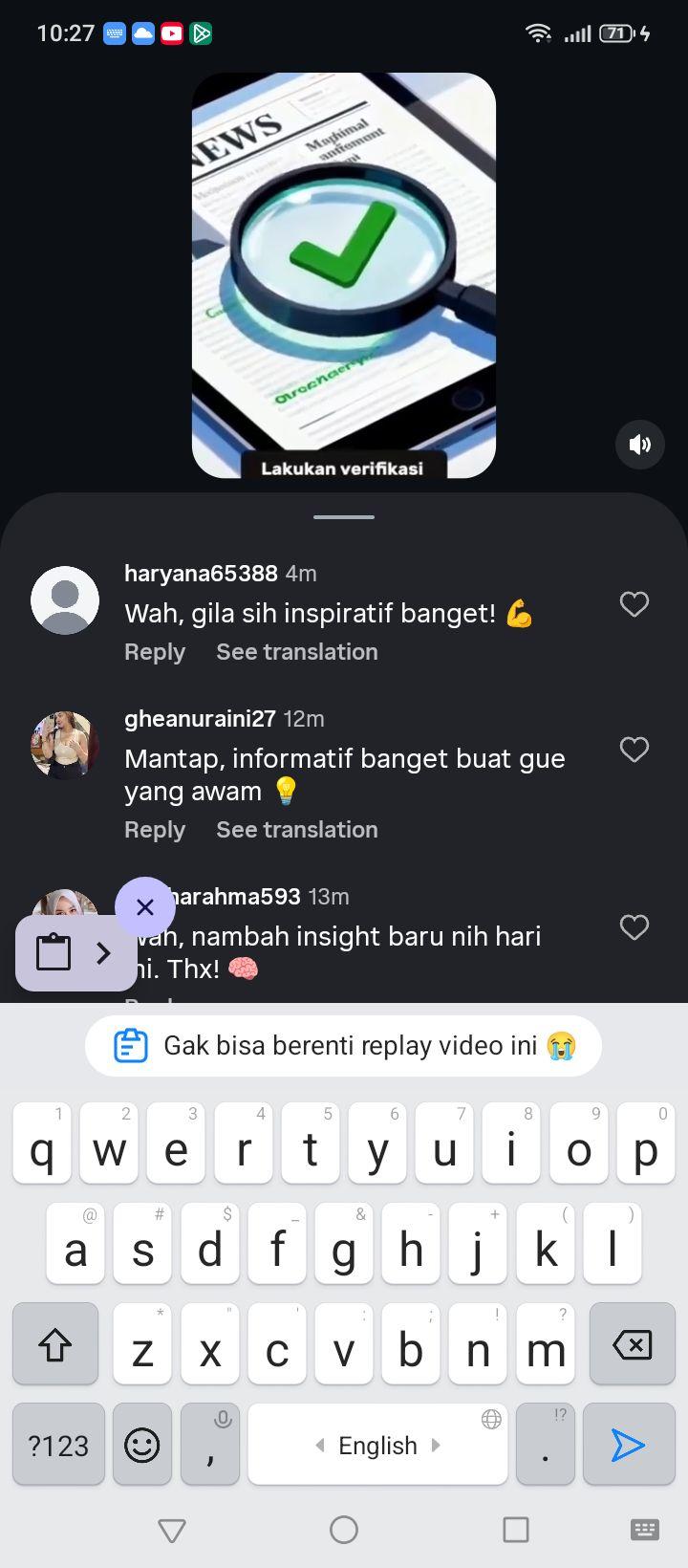Viewport: 688px width, 1568px height.
Task: Like haryana65388's comment
Action: coord(634,603)
